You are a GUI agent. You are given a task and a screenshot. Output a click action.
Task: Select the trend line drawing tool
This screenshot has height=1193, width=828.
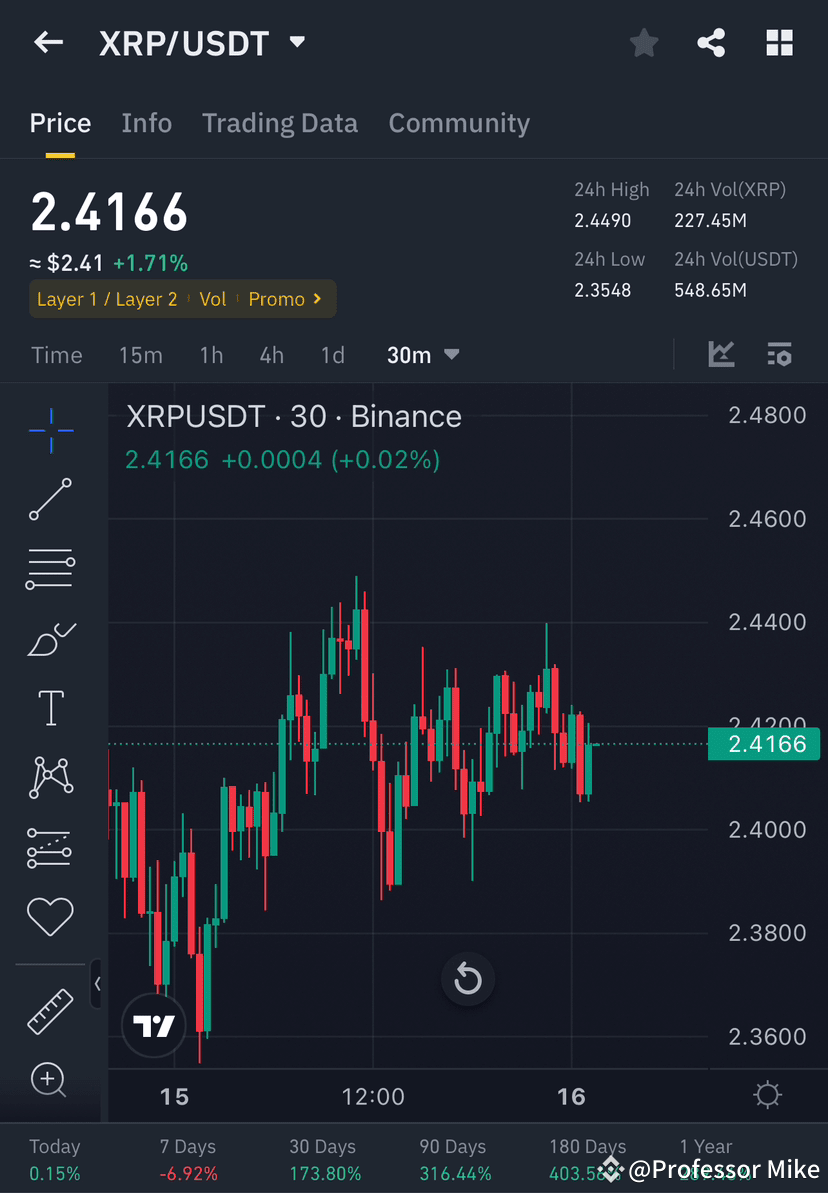50,500
